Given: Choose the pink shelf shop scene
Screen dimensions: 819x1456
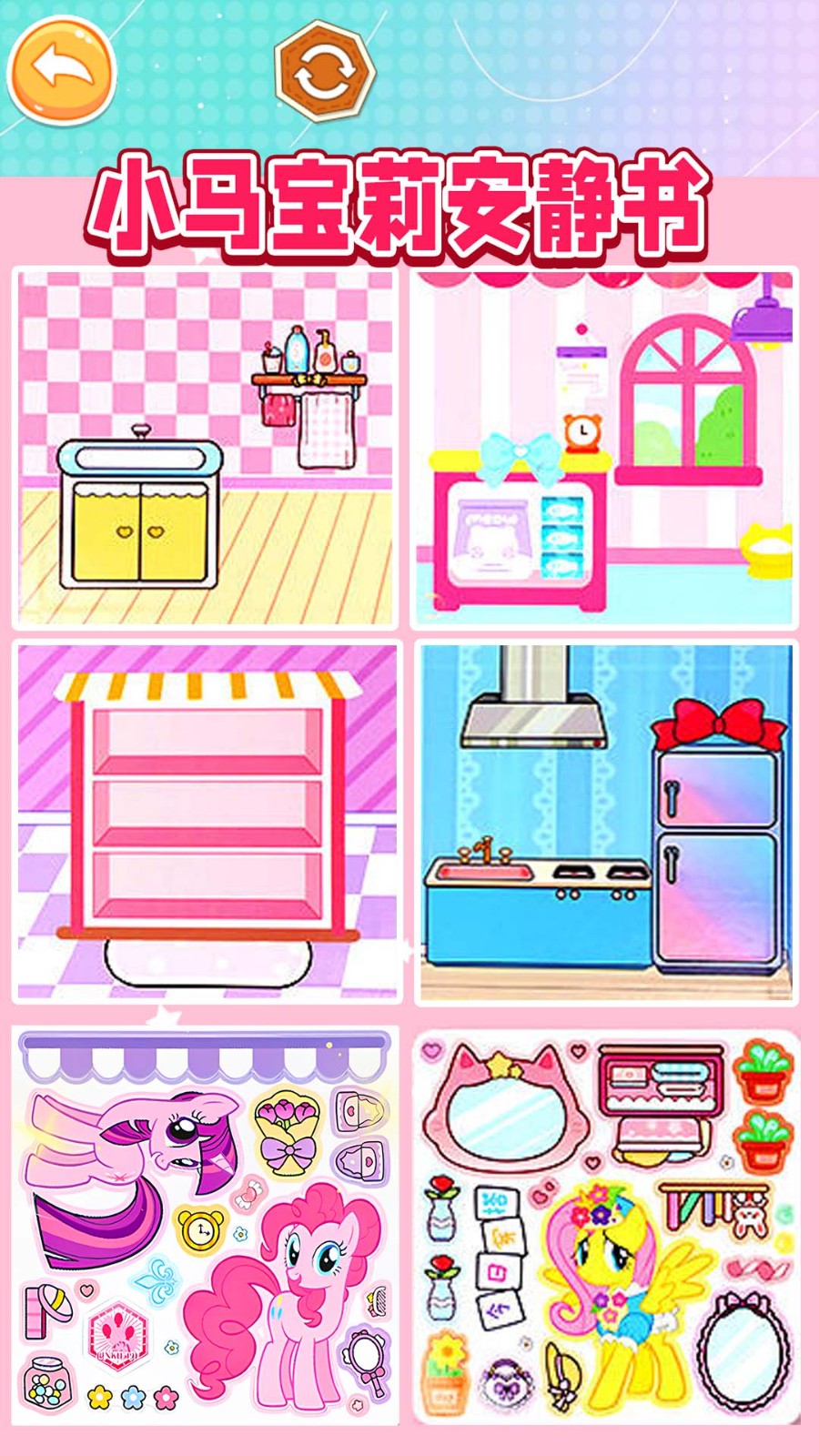Looking at the screenshot, I should point(207,823).
